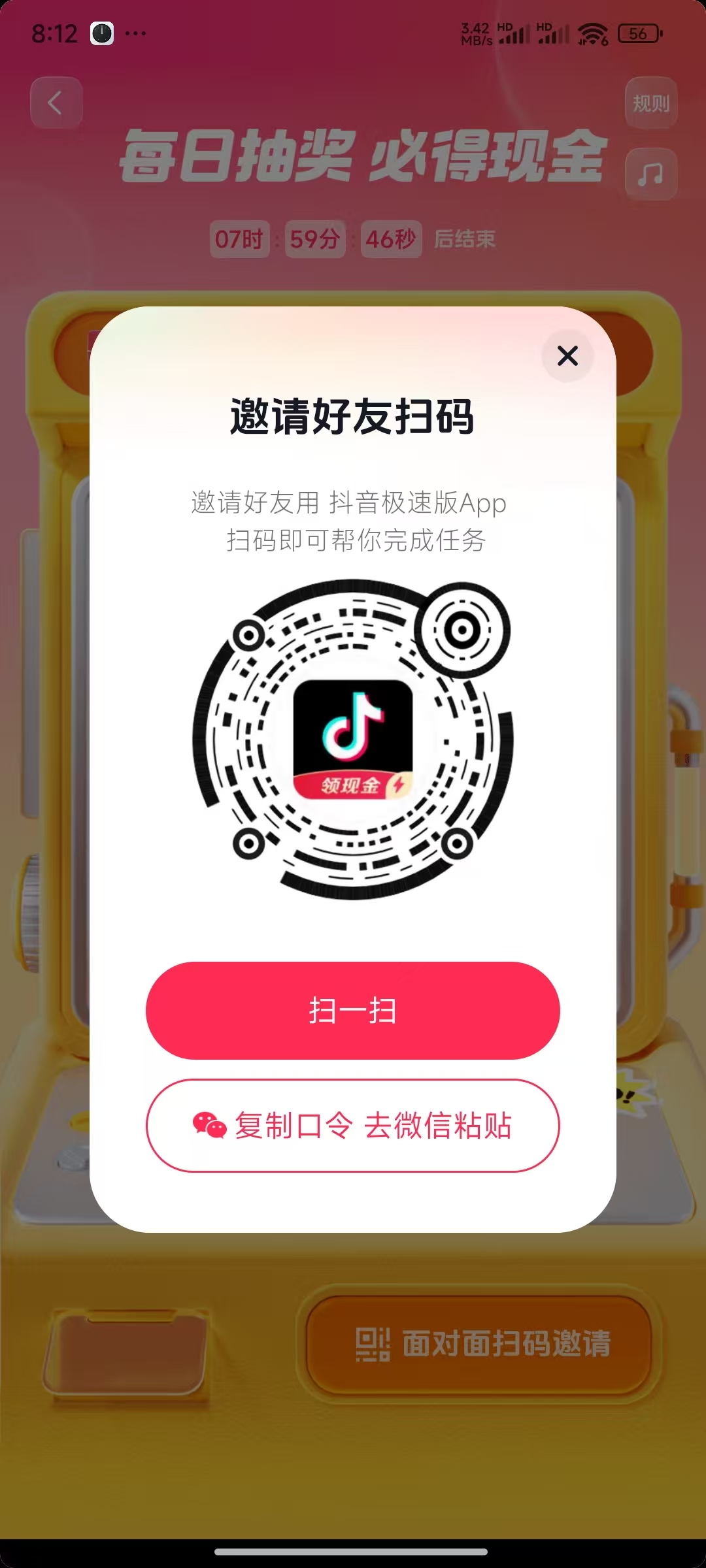
Task: Toggle the background music icon
Action: click(650, 174)
